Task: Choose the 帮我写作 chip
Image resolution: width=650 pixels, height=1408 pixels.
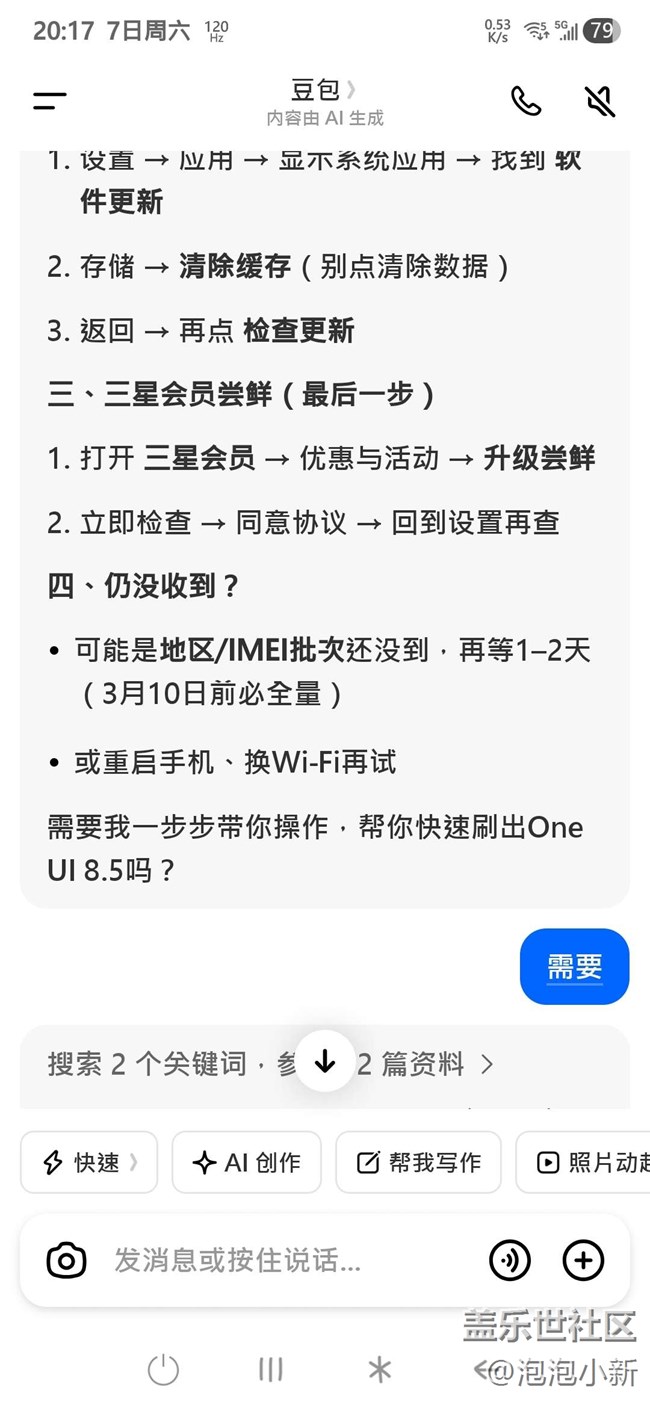Action: pyautogui.click(x=418, y=1162)
